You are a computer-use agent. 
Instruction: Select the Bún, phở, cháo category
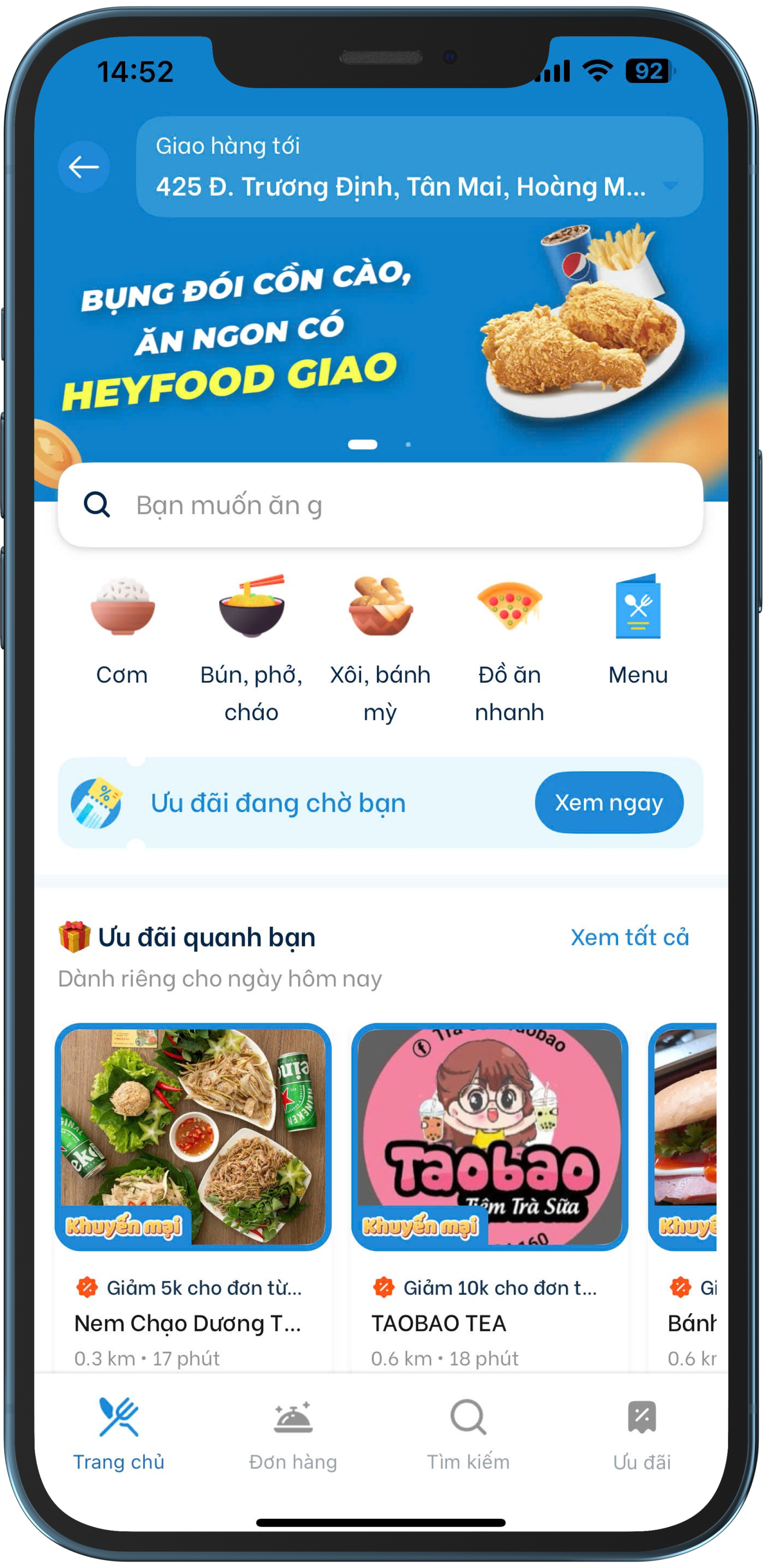(251, 645)
